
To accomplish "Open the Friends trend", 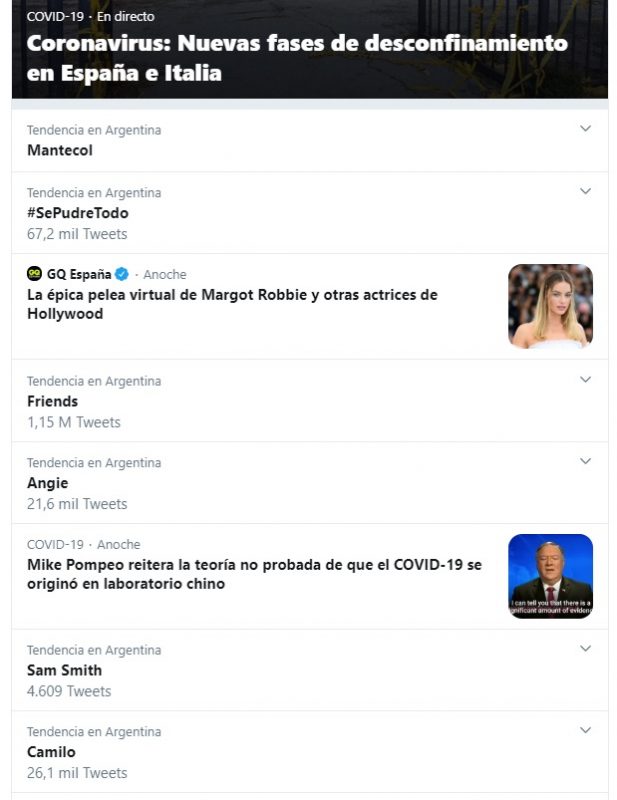I will 53,401.
